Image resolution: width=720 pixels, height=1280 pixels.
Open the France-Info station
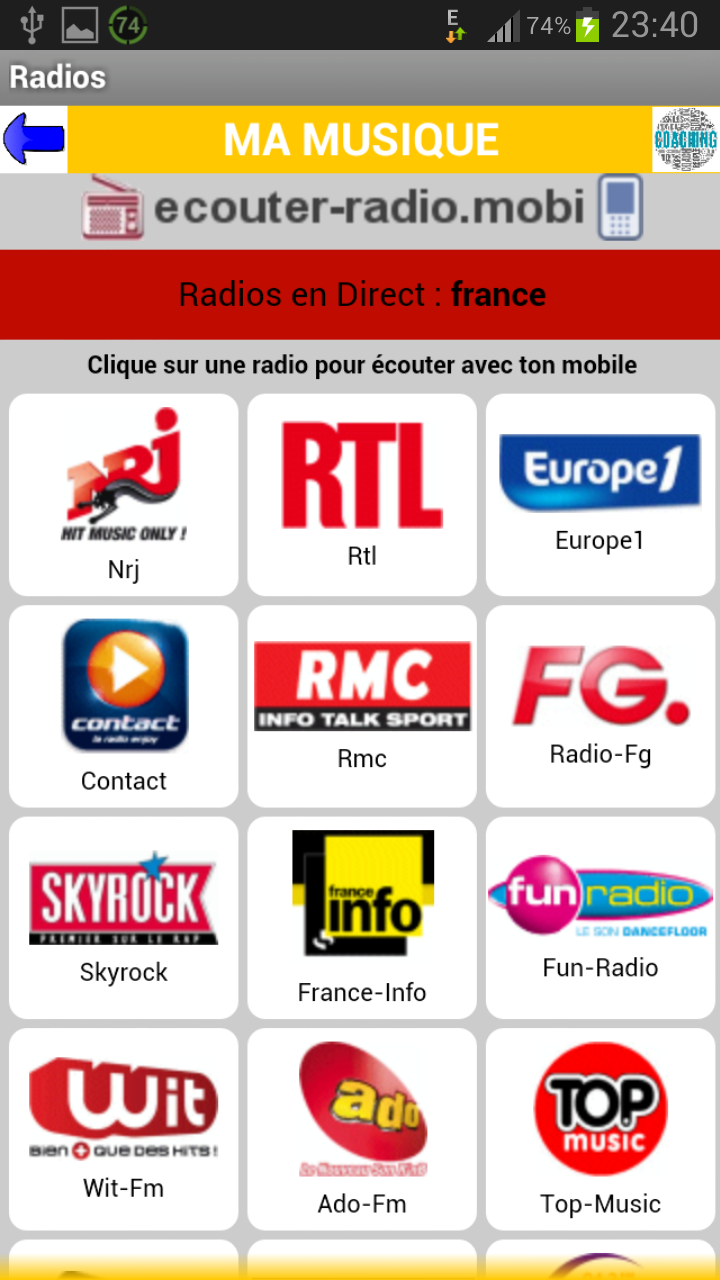tap(362, 918)
